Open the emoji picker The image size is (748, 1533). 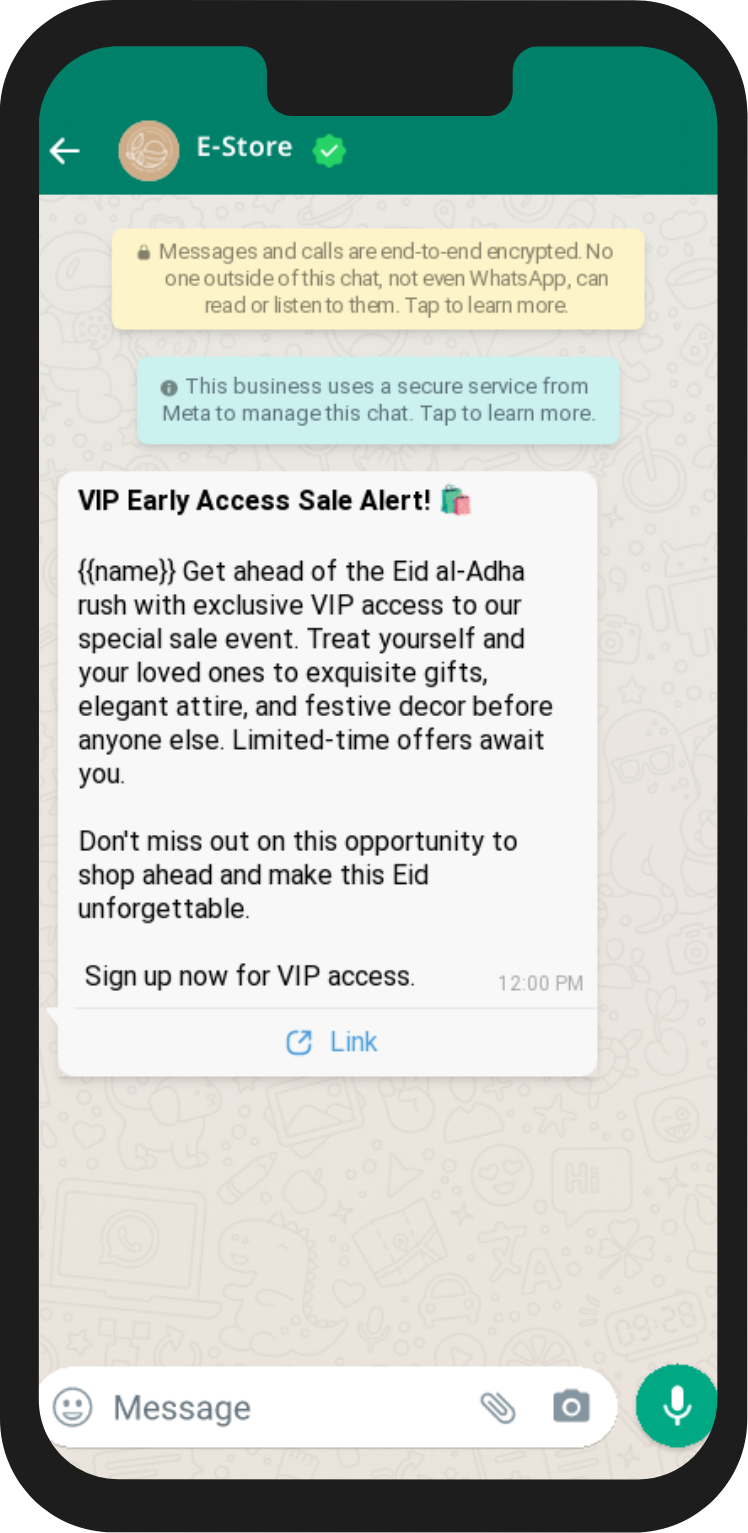click(72, 1407)
